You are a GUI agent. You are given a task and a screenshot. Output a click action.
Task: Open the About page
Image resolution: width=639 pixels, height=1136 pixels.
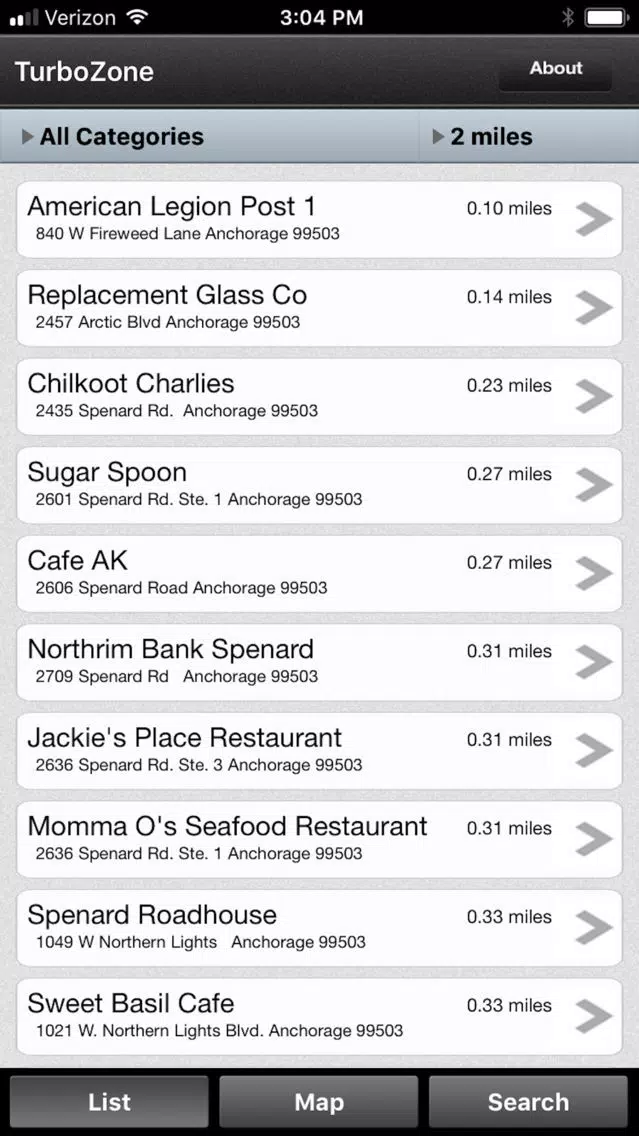click(555, 70)
